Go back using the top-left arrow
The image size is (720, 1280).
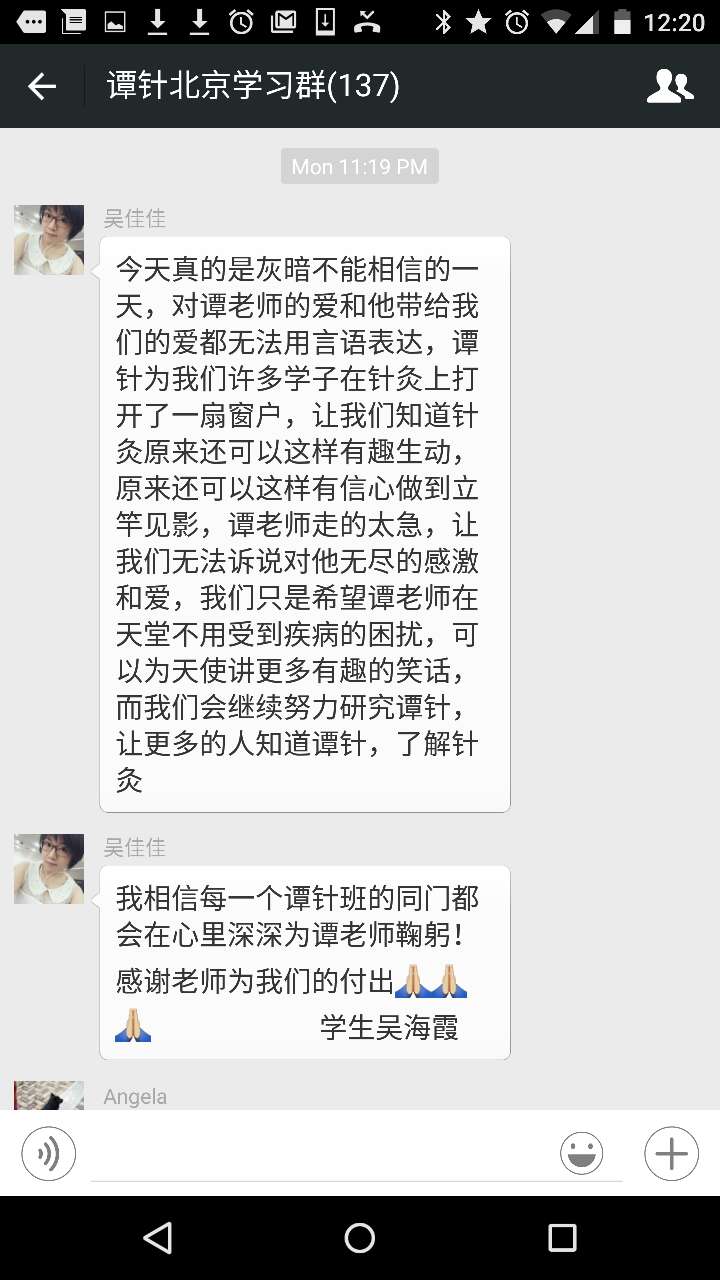coord(42,87)
